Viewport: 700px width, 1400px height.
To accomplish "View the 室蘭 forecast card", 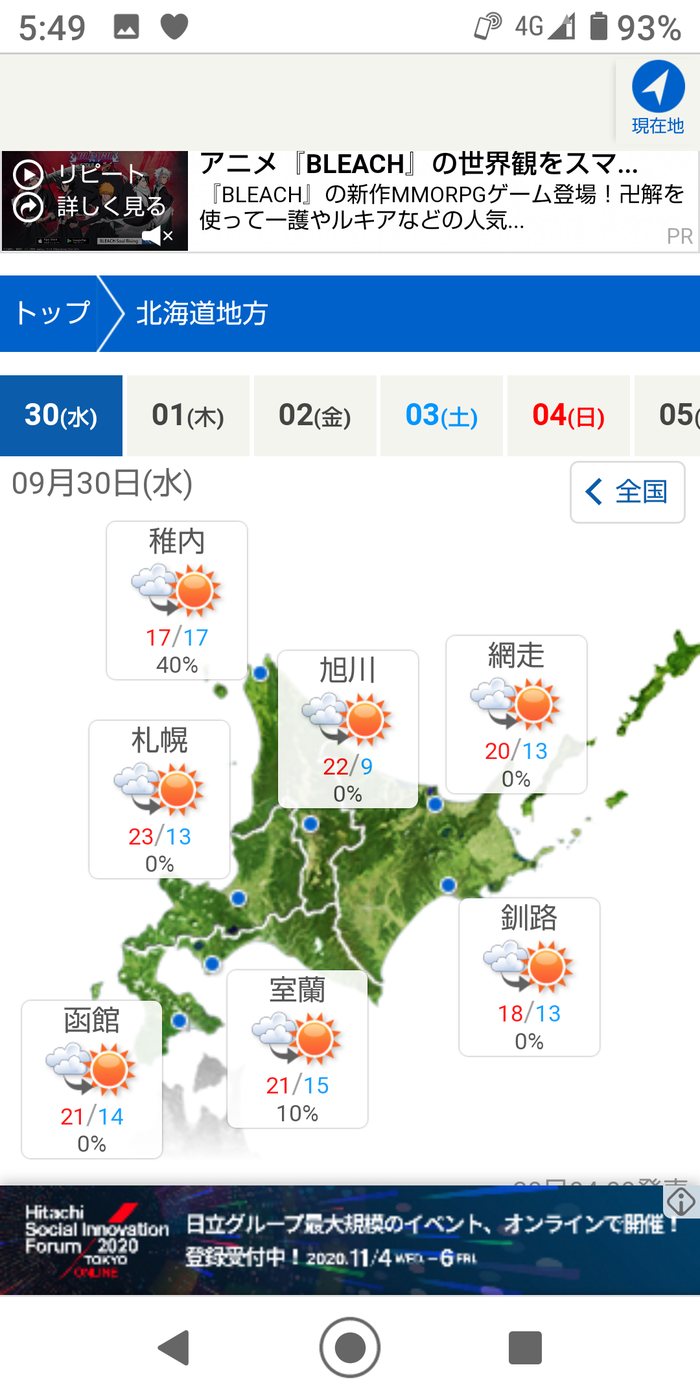I will pos(297,1049).
